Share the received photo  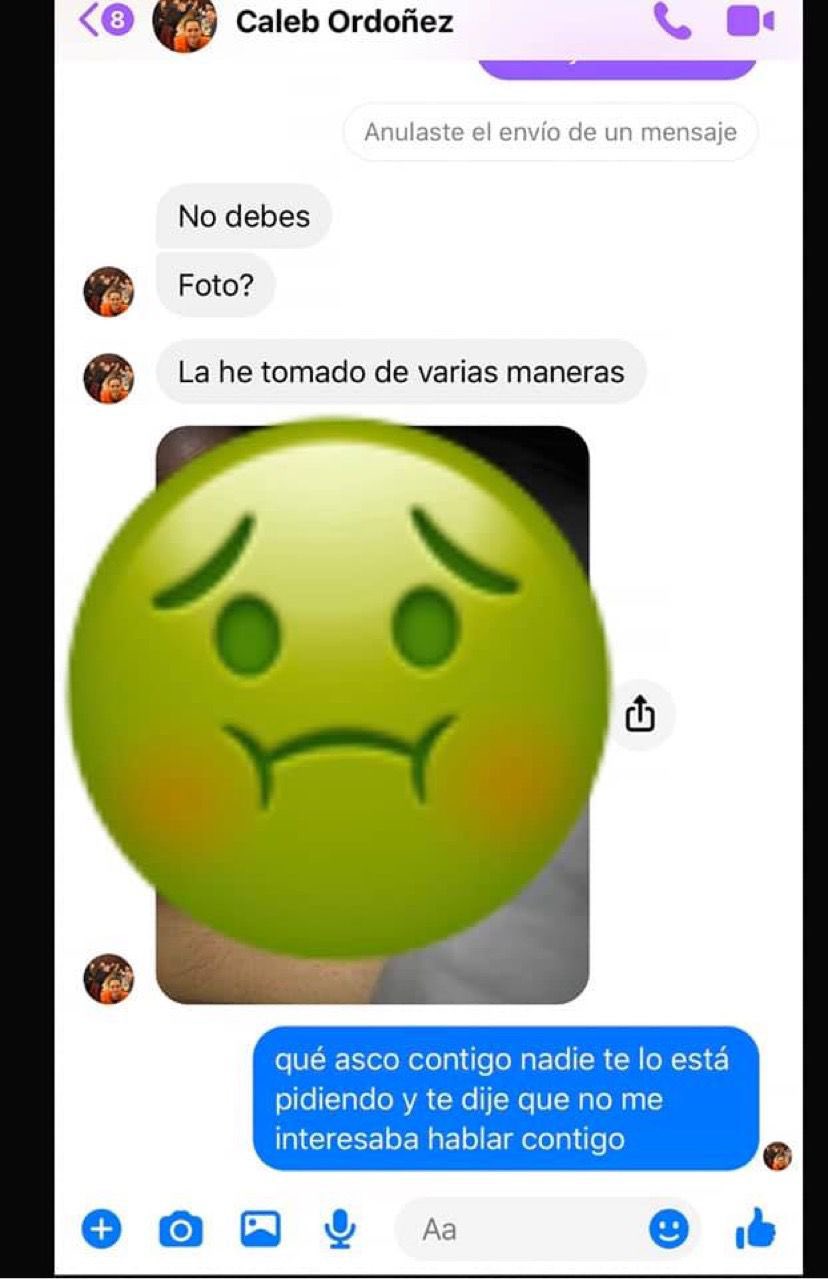pyautogui.click(x=640, y=714)
